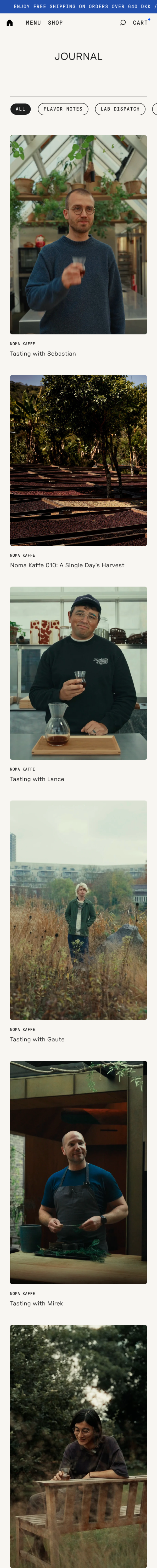Viewport: 157px width, 1568px height.
Task: Open the A Single Day's Harvest article
Action: click(67, 566)
